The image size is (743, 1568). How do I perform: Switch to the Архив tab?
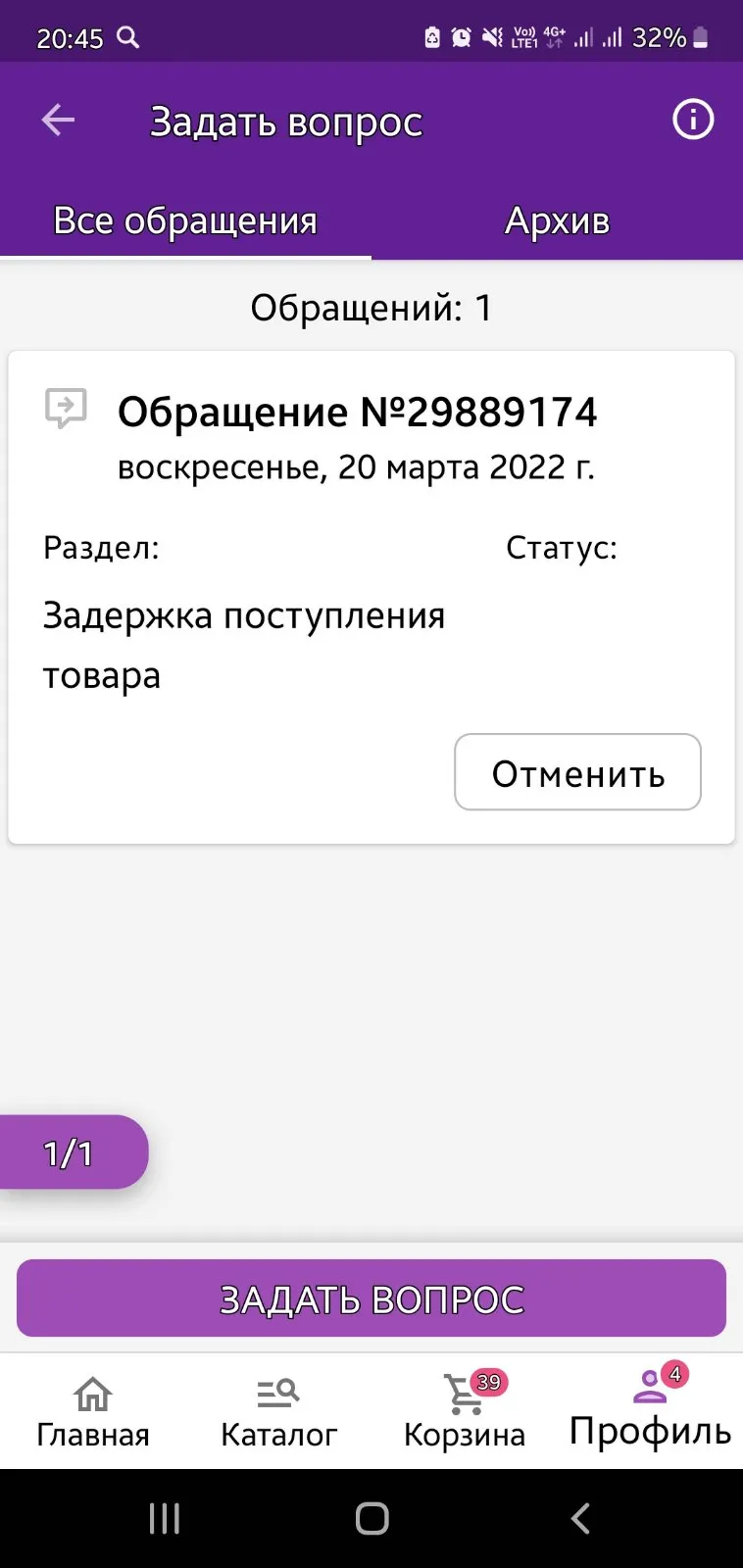click(x=557, y=221)
